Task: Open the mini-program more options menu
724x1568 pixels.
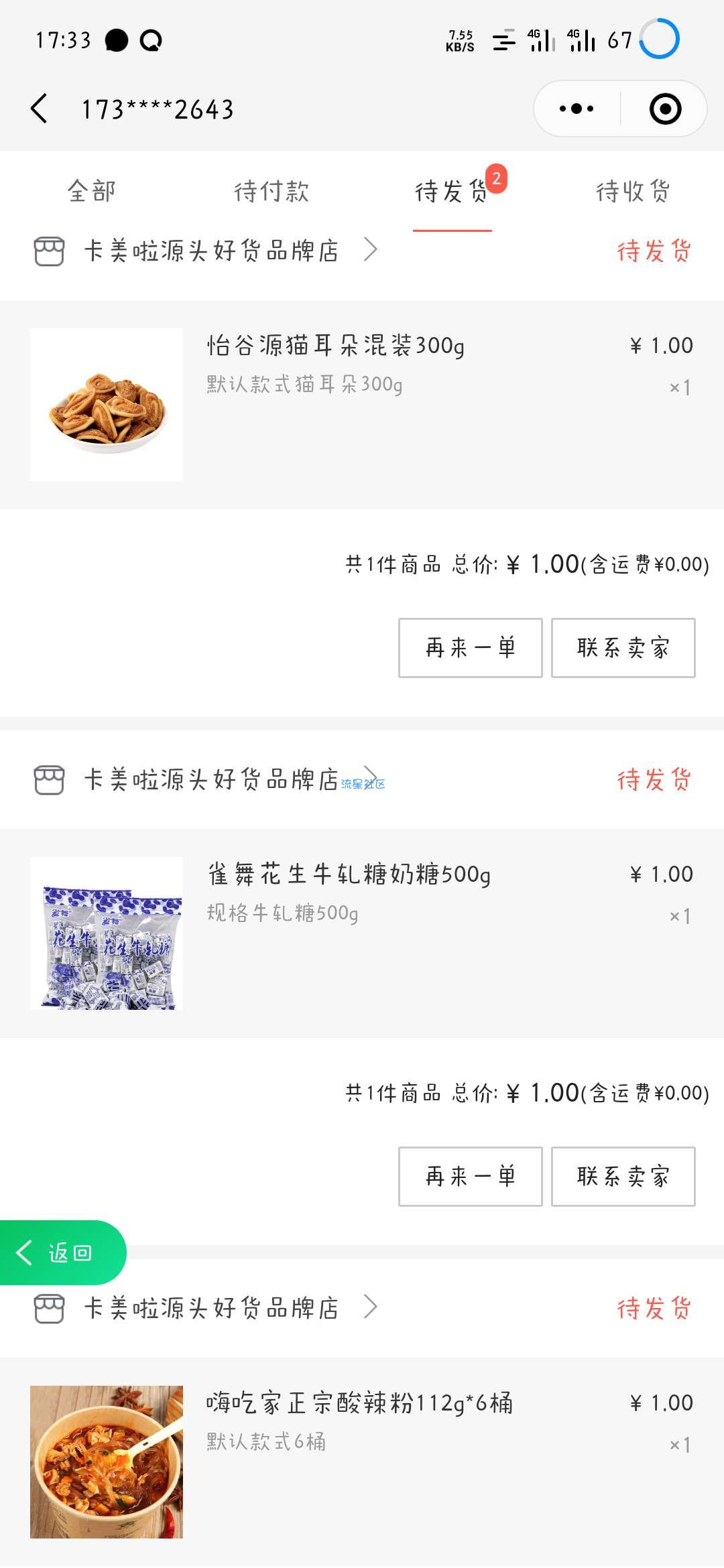Action: [577, 109]
